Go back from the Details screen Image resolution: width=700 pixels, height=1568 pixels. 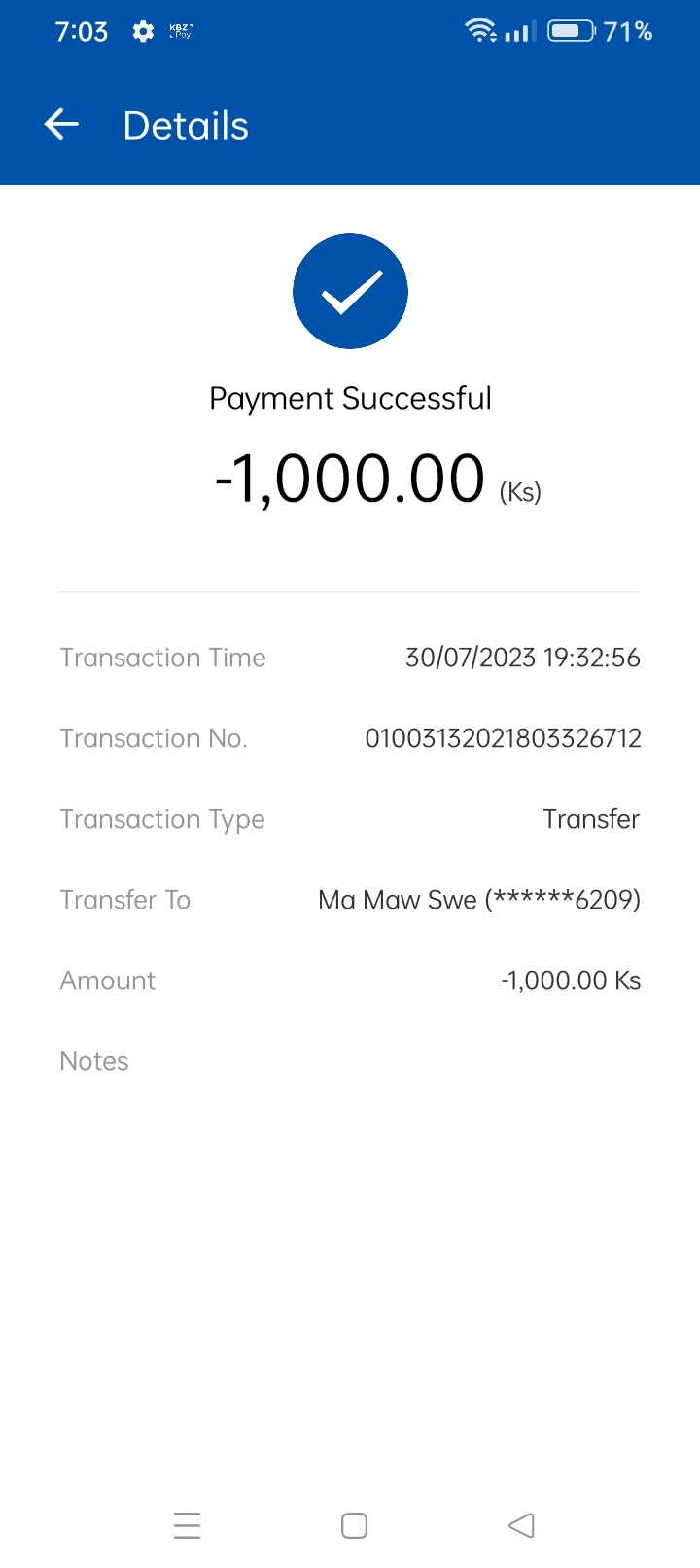pyautogui.click(x=61, y=125)
